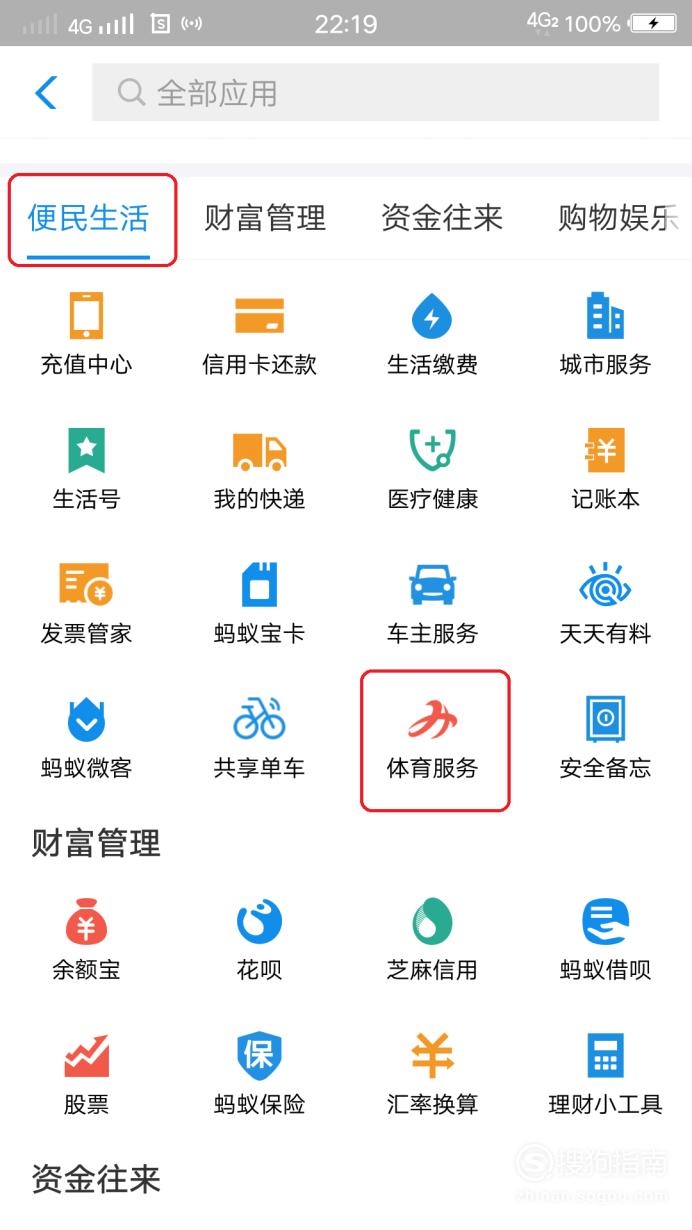Select the 便民生活 tab
The height and width of the screenshot is (1230, 692).
[88, 217]
